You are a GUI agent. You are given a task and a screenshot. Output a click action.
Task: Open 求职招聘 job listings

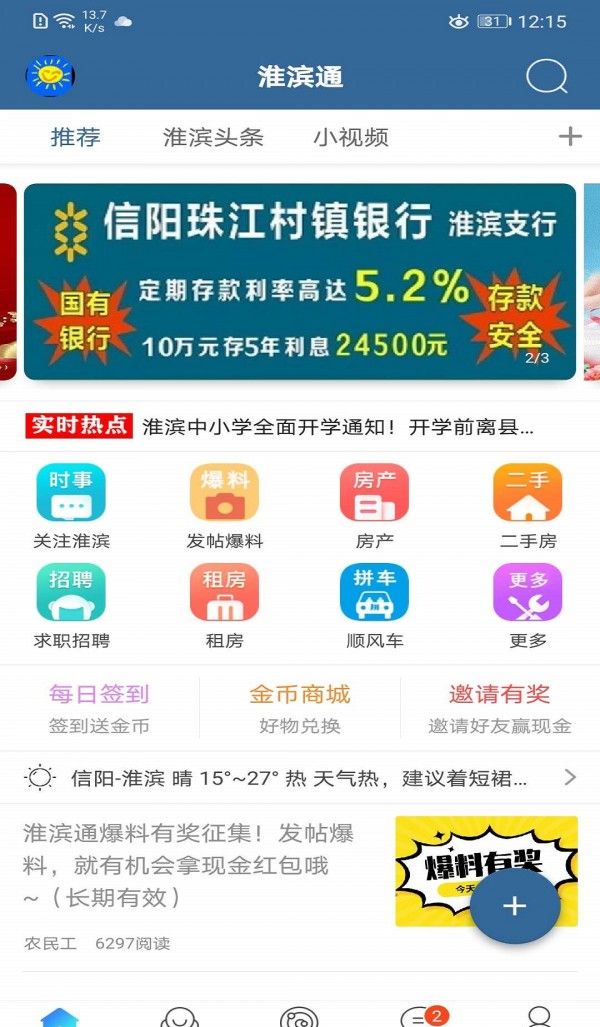pos(71,605)
